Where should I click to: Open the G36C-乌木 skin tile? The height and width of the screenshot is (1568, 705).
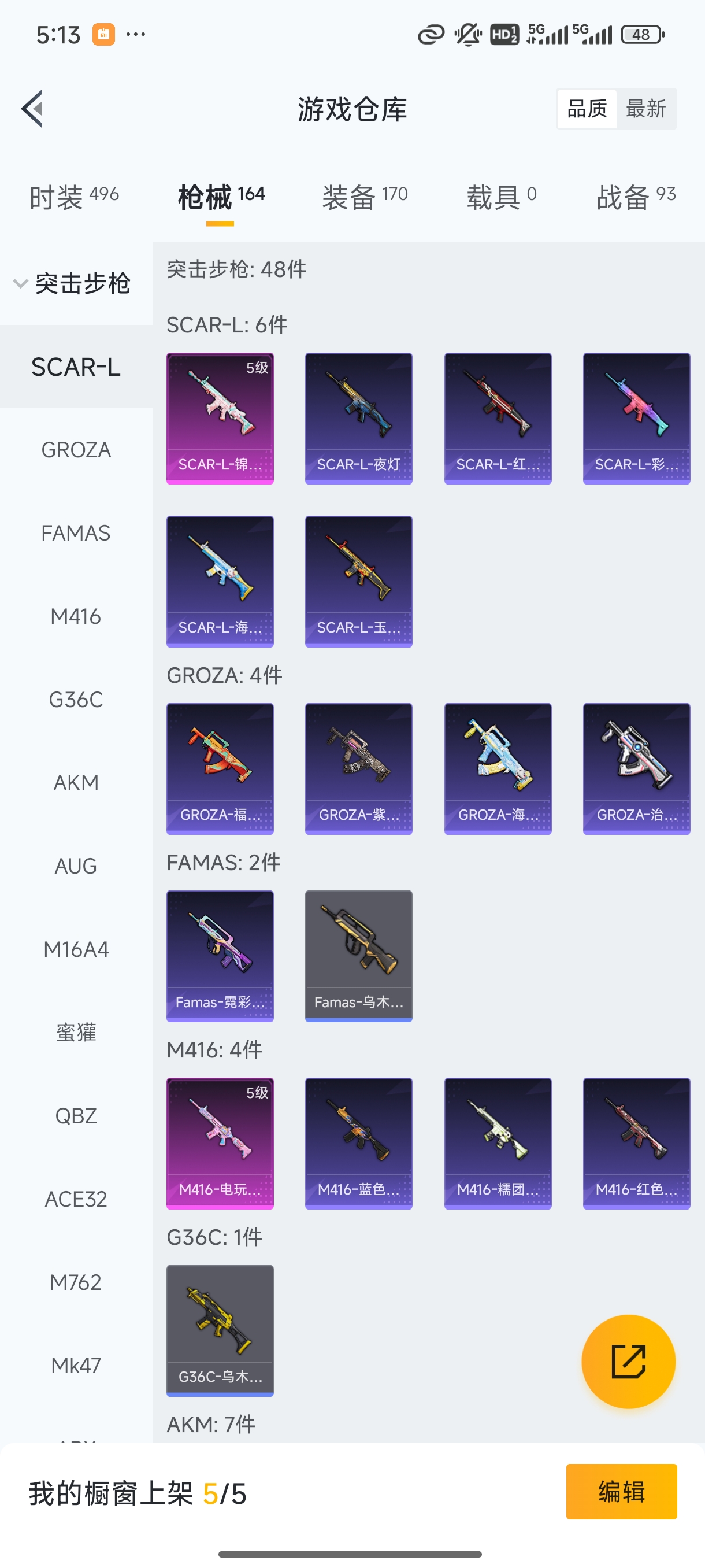coord(220,1330)
